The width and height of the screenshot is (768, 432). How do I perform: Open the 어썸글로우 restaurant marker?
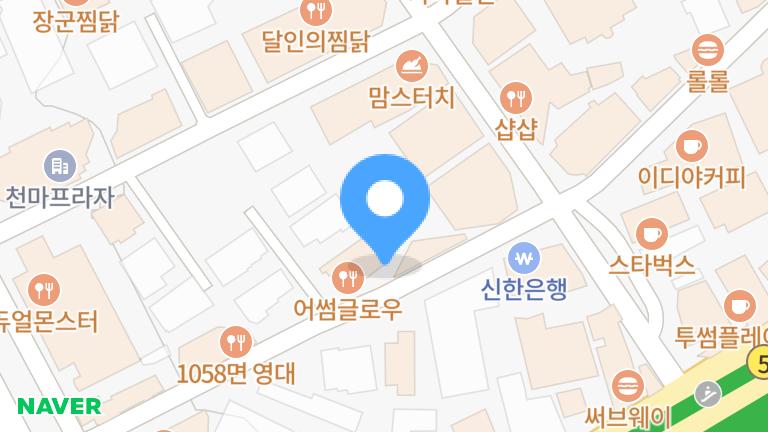tap(348, 276)
